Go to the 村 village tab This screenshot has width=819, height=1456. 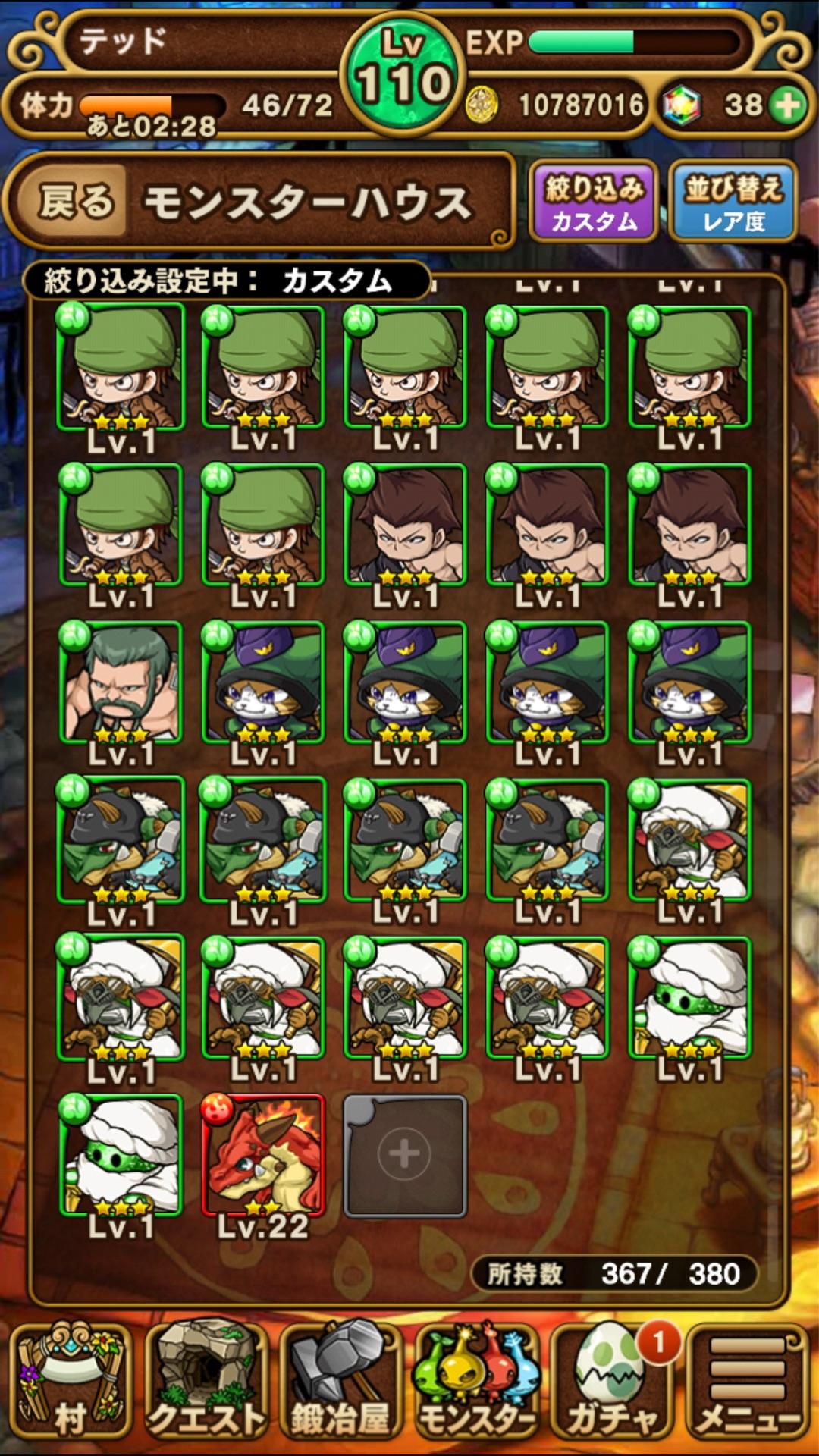click(x=70, y=1382)
